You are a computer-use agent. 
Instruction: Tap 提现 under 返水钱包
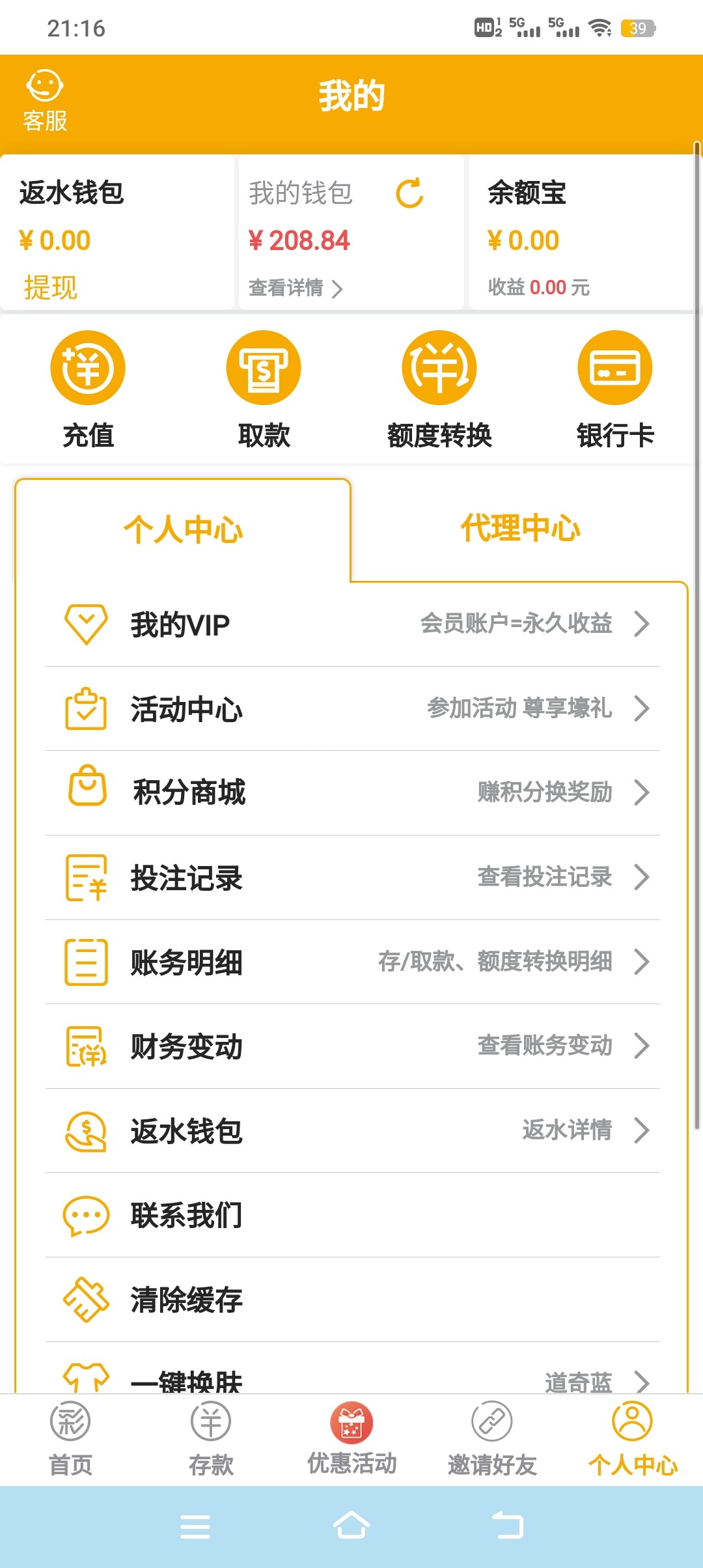[50, 287]
